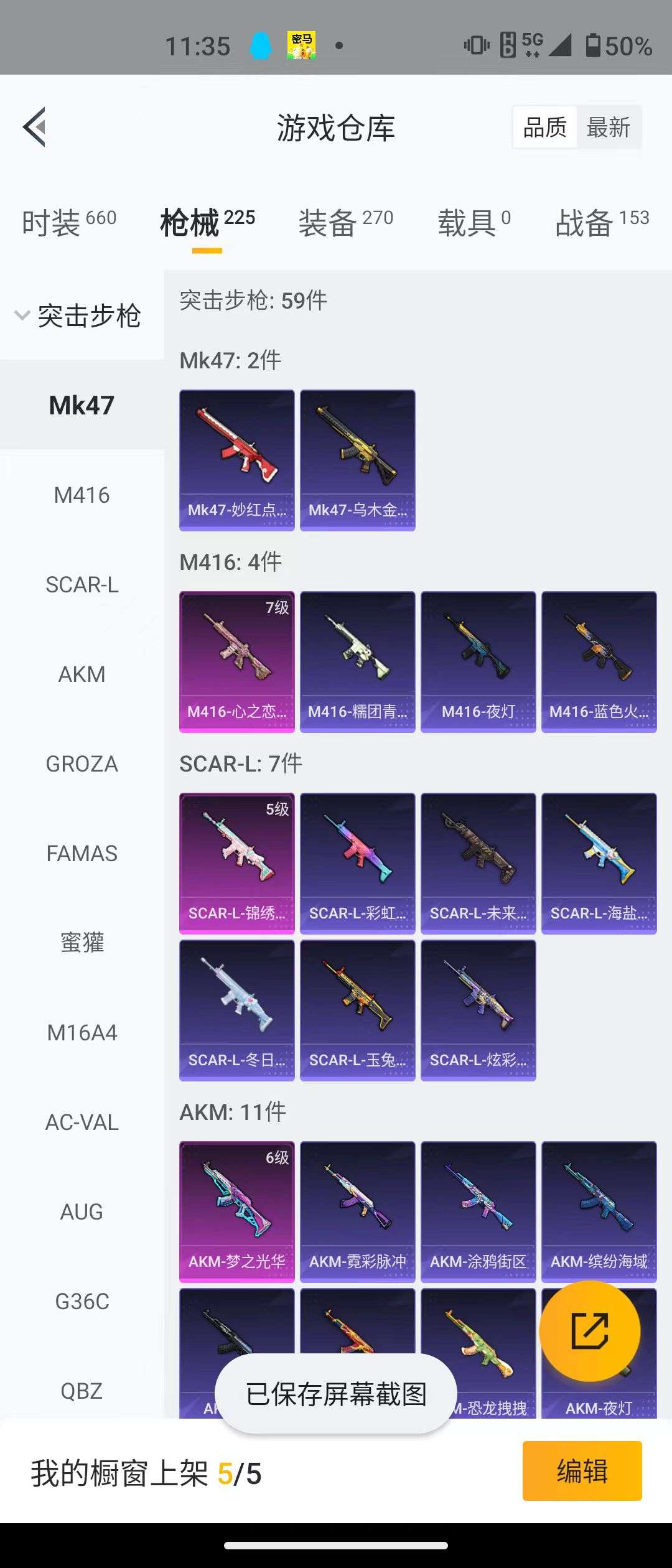Tap the yellow share floating button
Screen dimensions: 672x1568
[589, 1331]
